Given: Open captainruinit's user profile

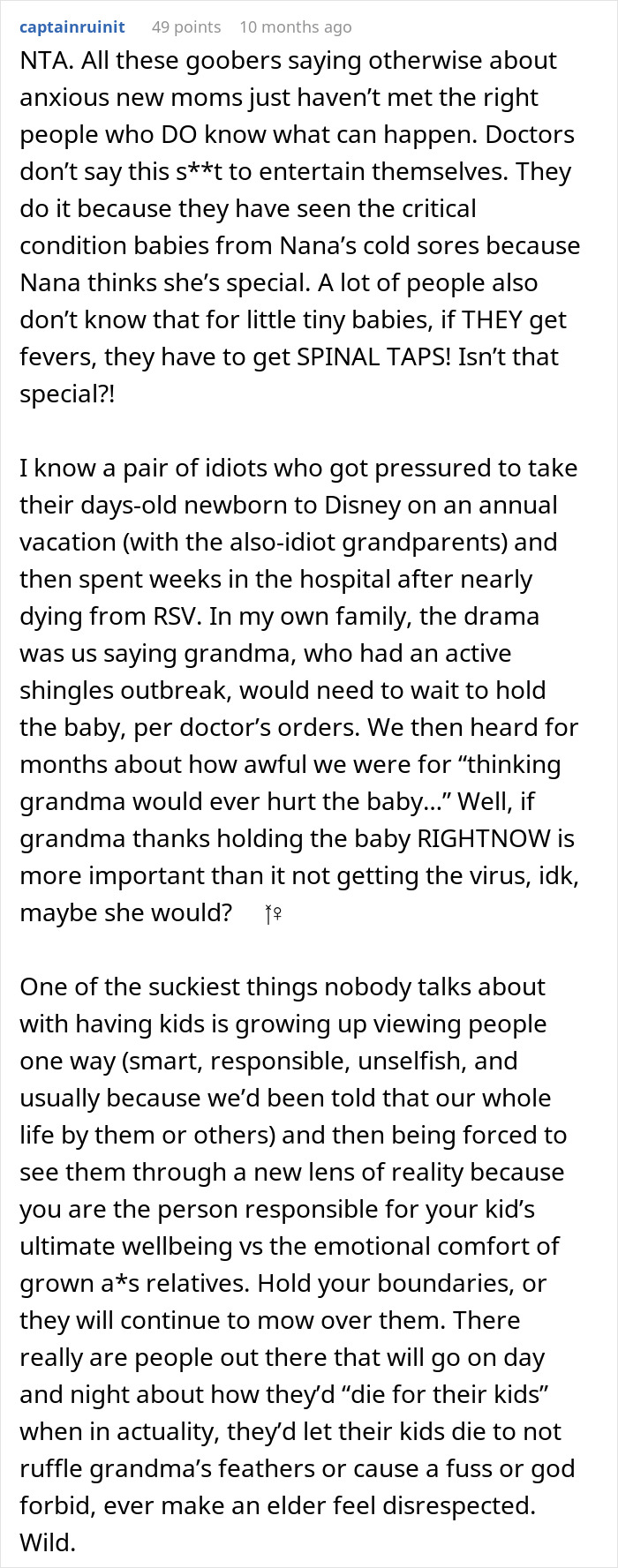Looking at the screenshot, I should tap(72, 26).
